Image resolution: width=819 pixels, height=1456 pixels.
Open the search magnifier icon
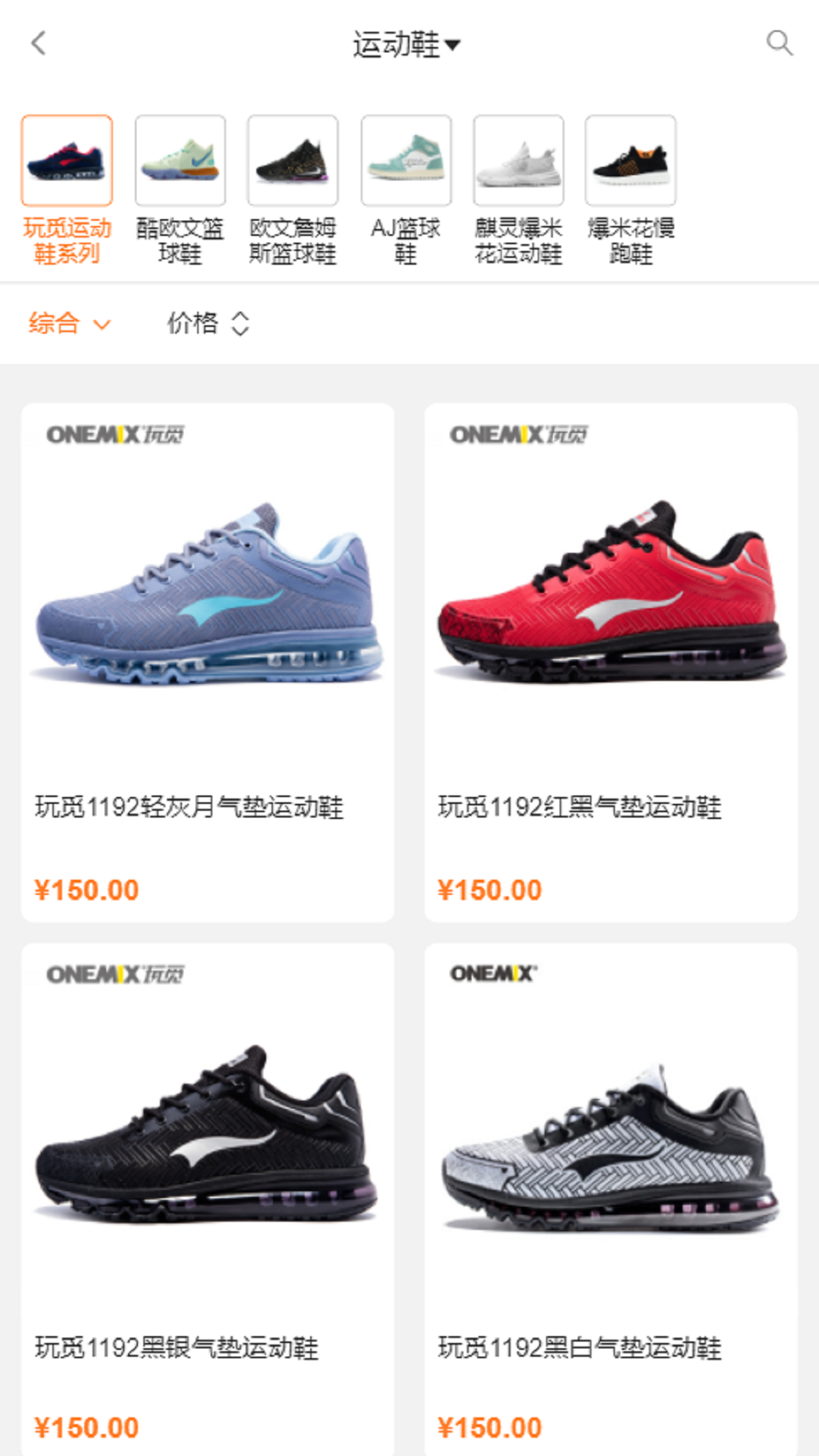click(x=779, y=43)
